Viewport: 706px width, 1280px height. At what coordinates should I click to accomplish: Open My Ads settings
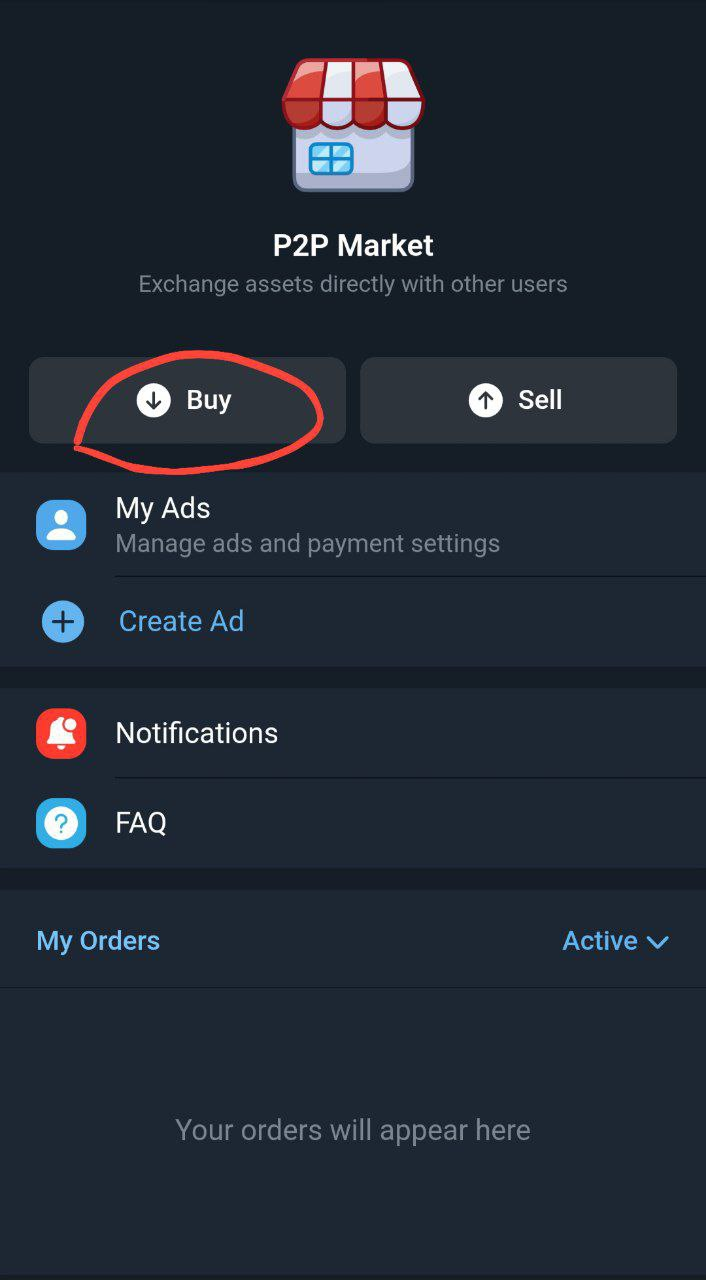(300, 525)
